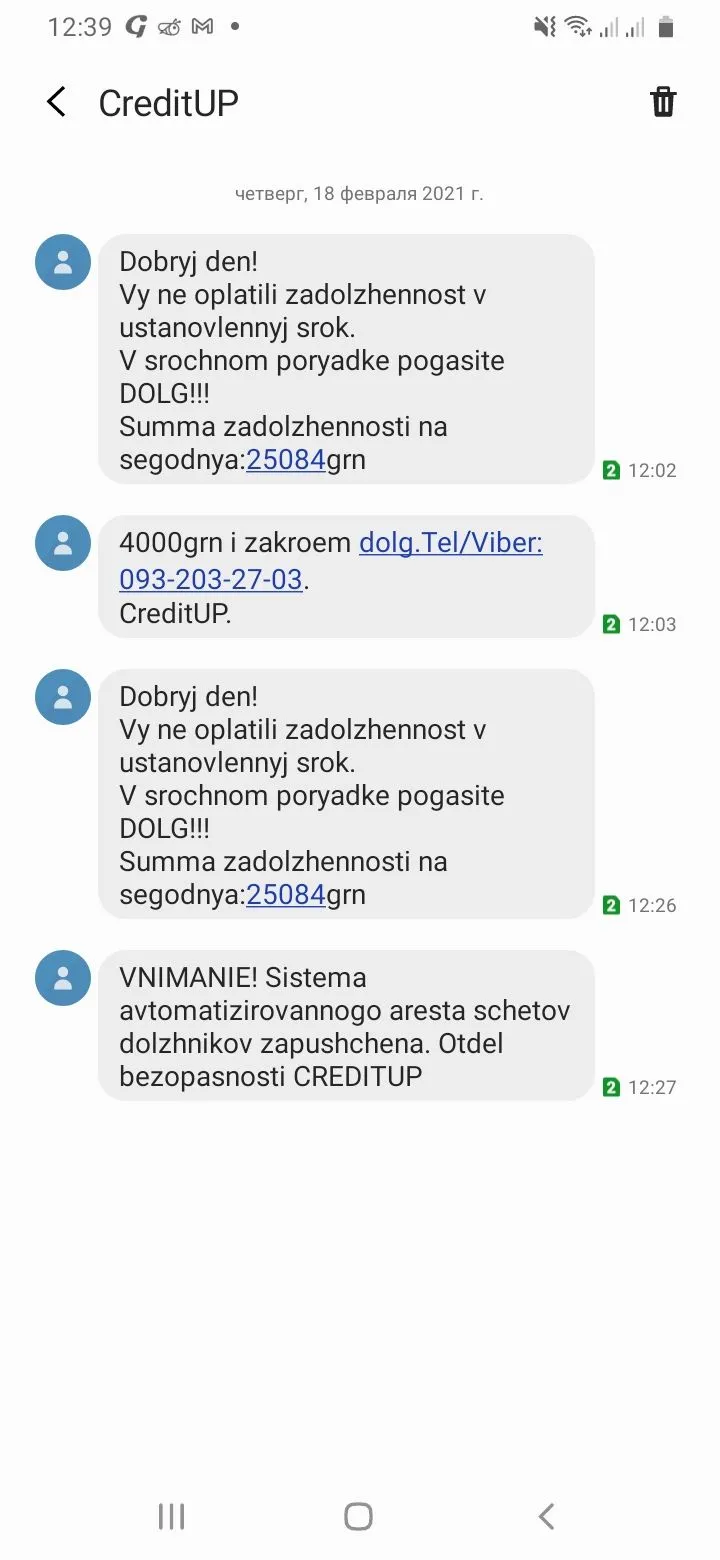Go back from the CreditUP conversation
720x1560 pixels.
click(57, 102)
